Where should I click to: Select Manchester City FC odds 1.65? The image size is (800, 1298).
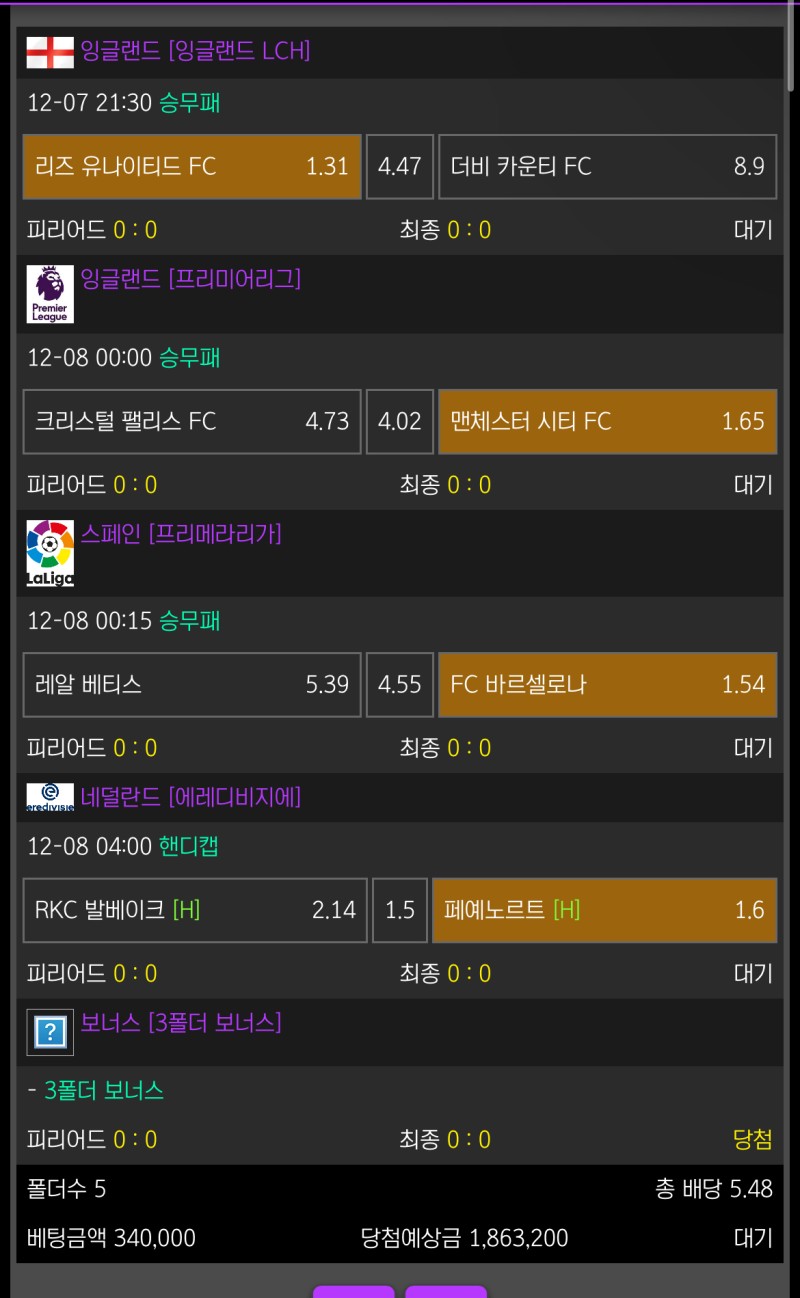pos(607,421)
